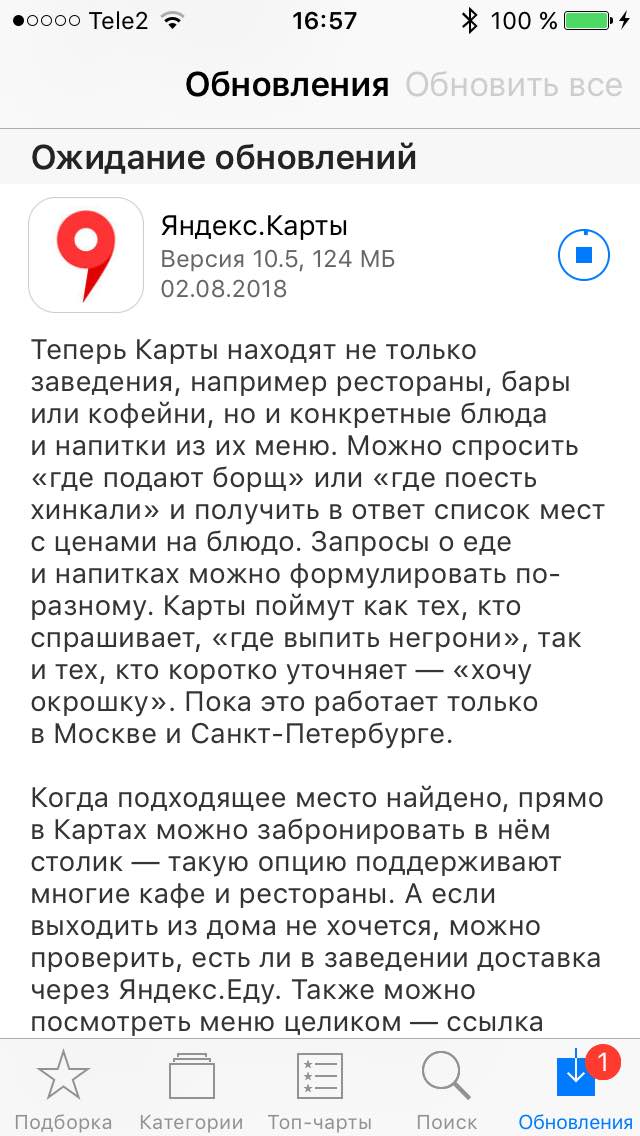Go to the Поиск tab
Screen dimensions: 640x1136
[446, 1090]
